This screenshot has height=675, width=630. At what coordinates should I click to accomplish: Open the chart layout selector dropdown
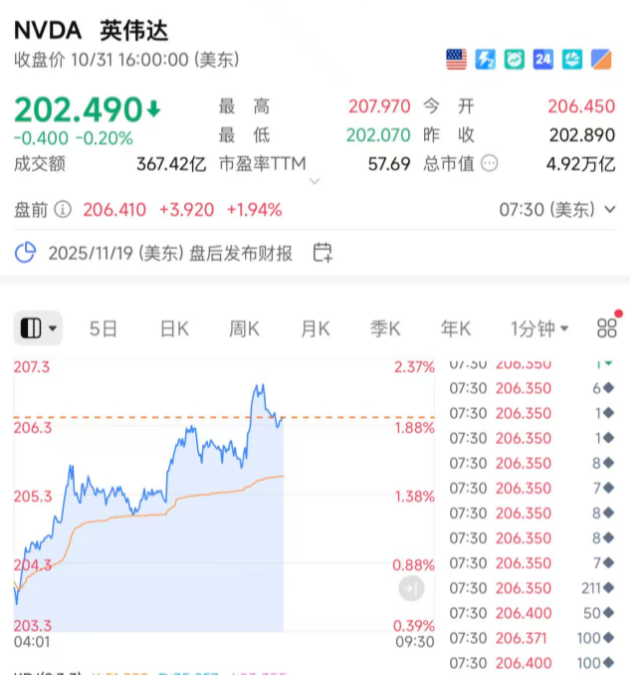[x=38, y=328]
